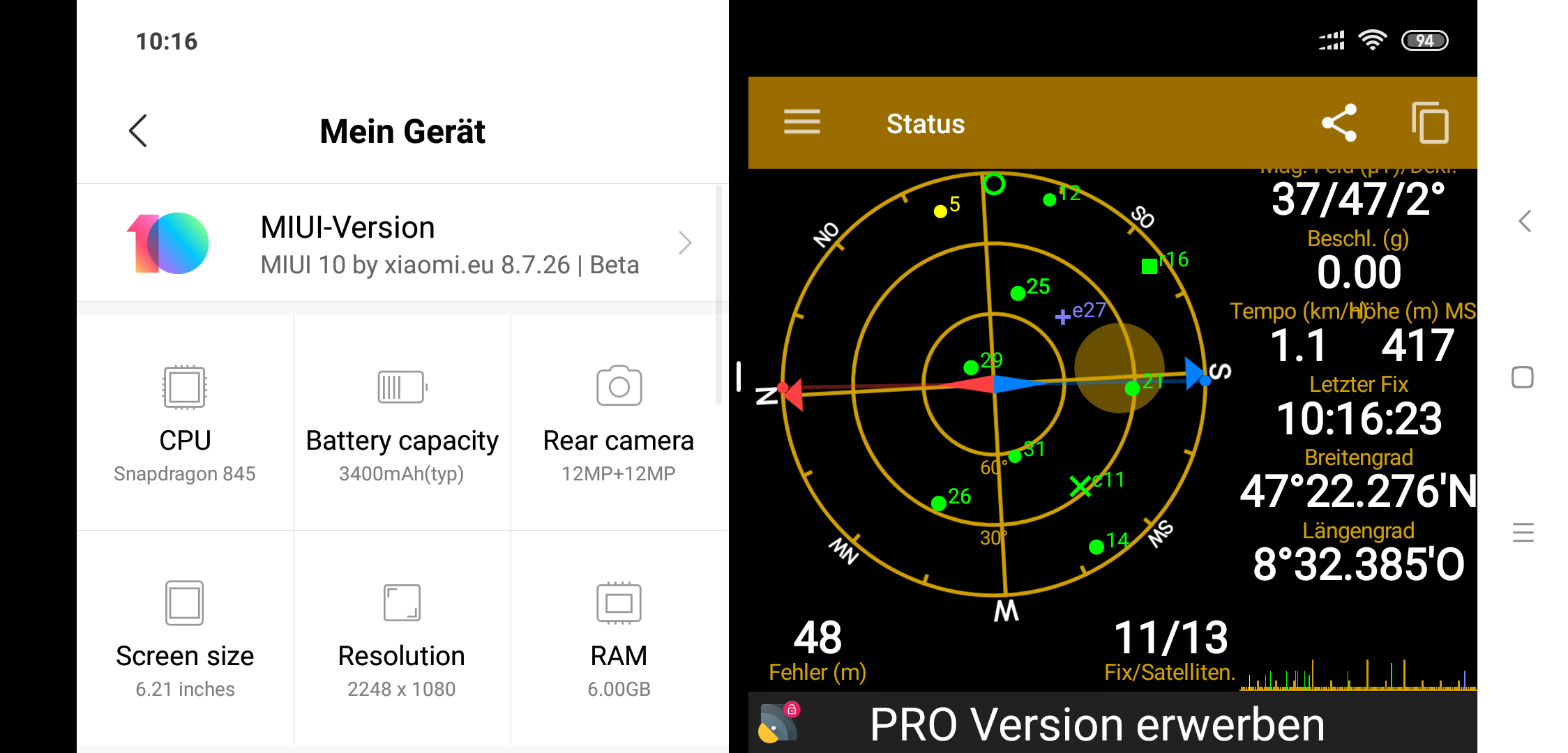Open the CPU Snapdragon 845 tile
The height and width of the screenshot is (753, 1568).
click(185, 423)
